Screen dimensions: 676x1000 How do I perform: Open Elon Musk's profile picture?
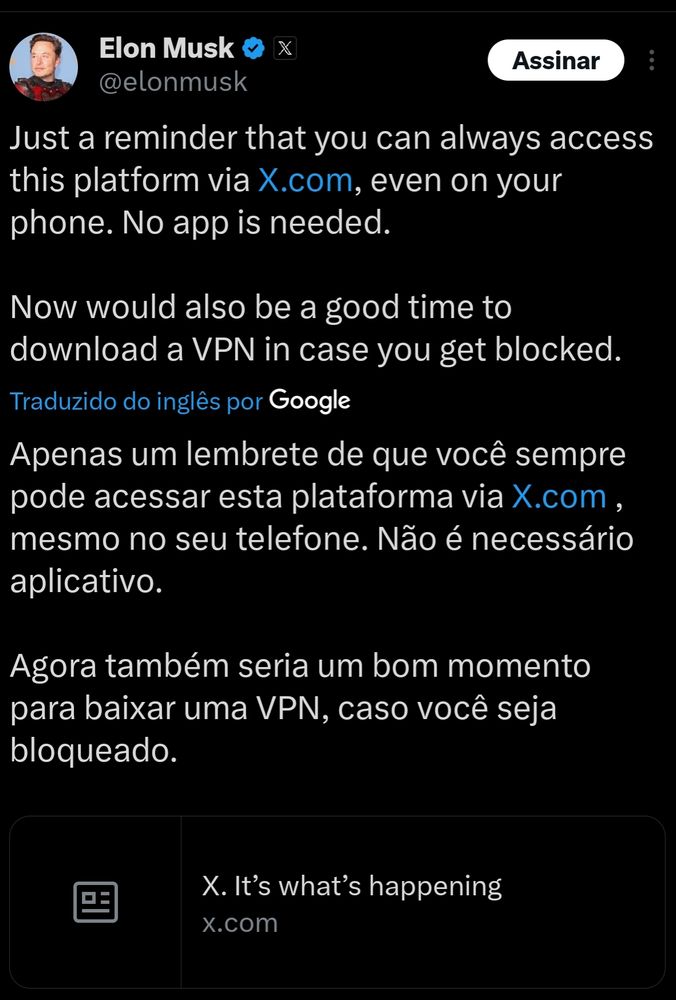(44, 66)
